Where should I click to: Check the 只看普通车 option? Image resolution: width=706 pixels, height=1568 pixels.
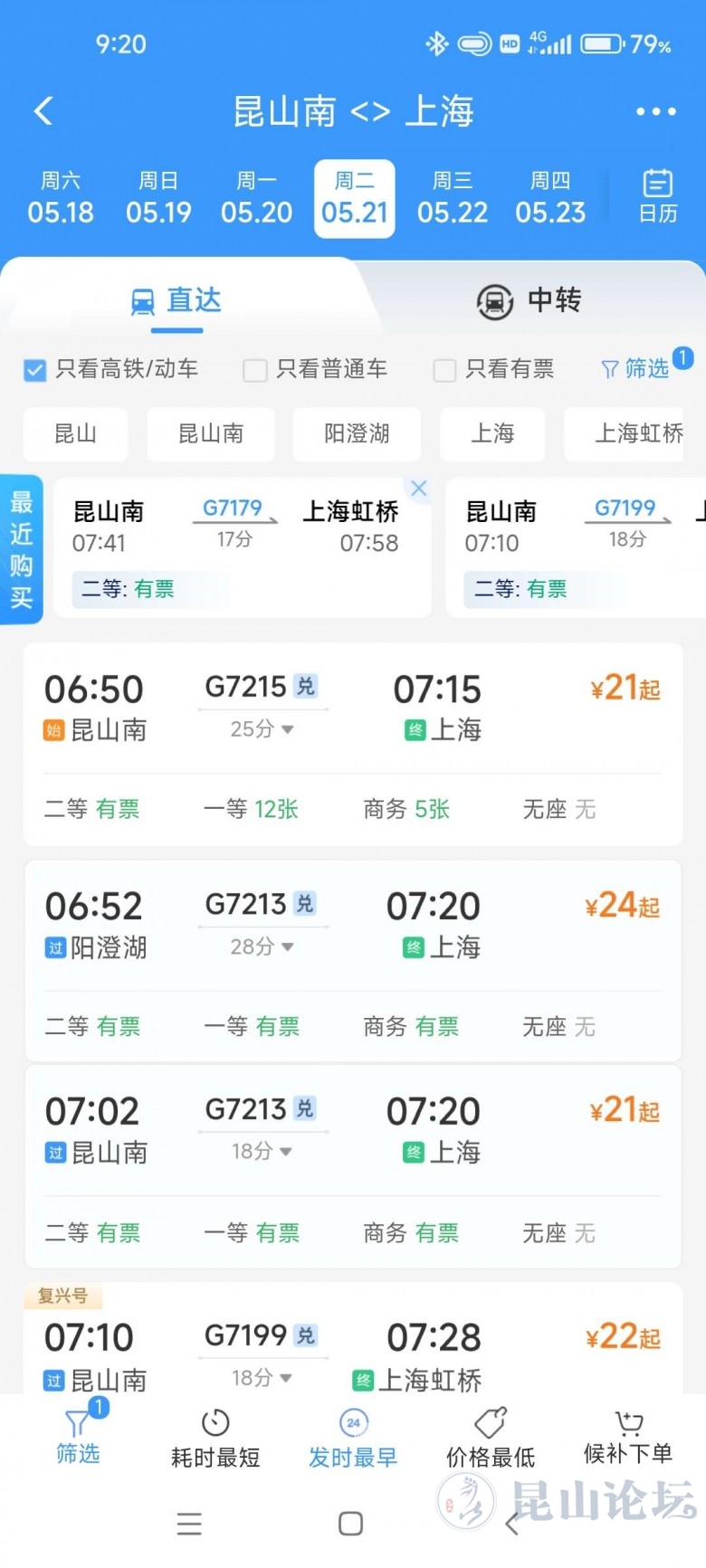coord(255,370)
